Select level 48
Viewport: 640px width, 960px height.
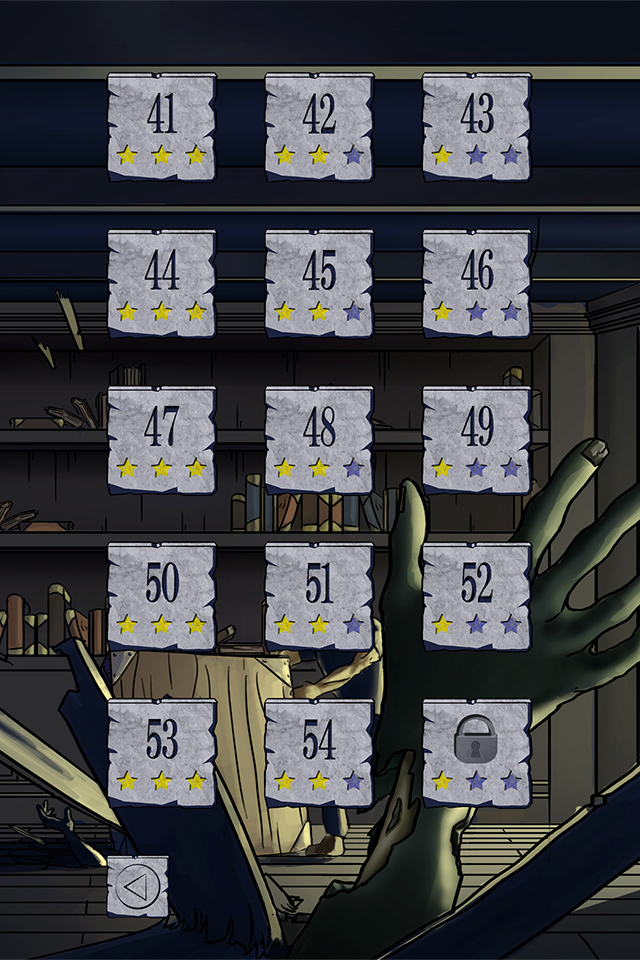tap(319, 440)
